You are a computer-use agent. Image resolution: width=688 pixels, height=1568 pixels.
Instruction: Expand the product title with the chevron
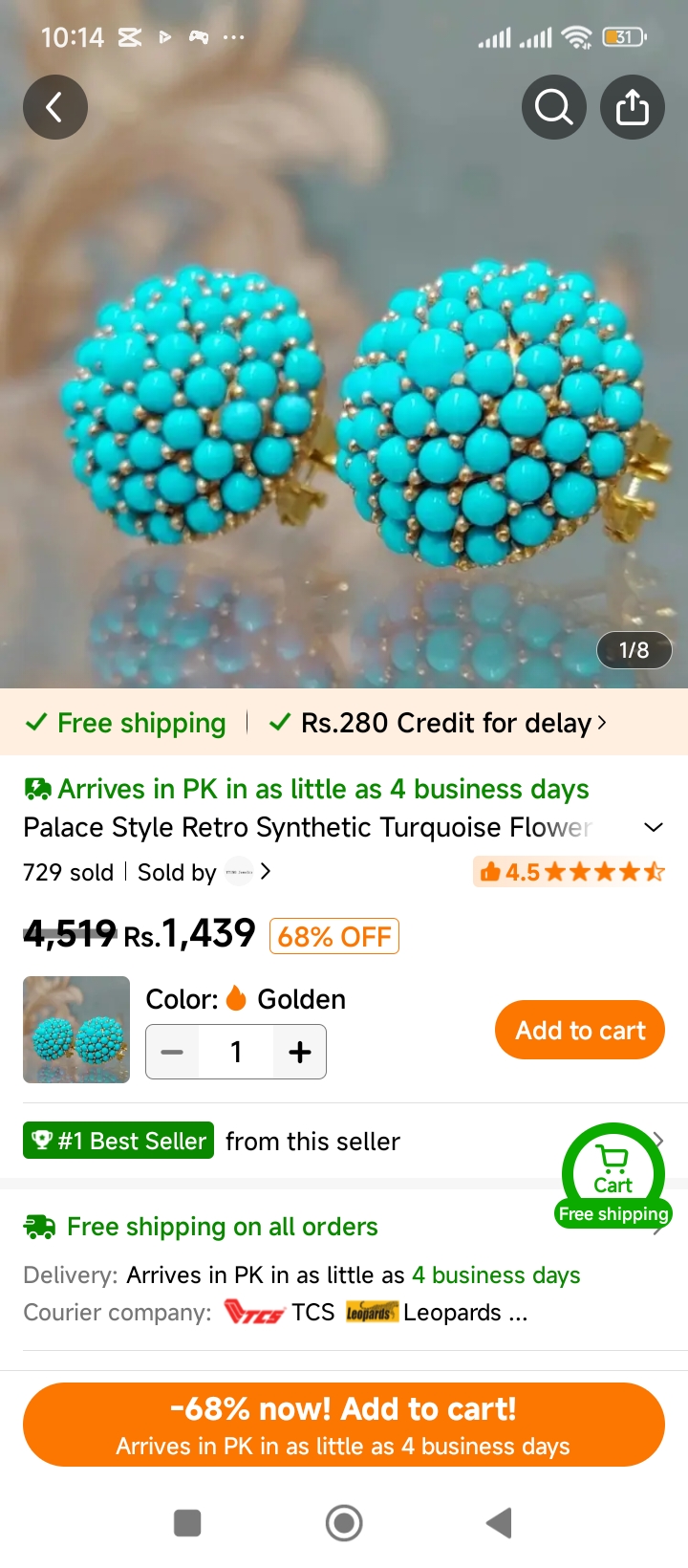pos(654,827)
